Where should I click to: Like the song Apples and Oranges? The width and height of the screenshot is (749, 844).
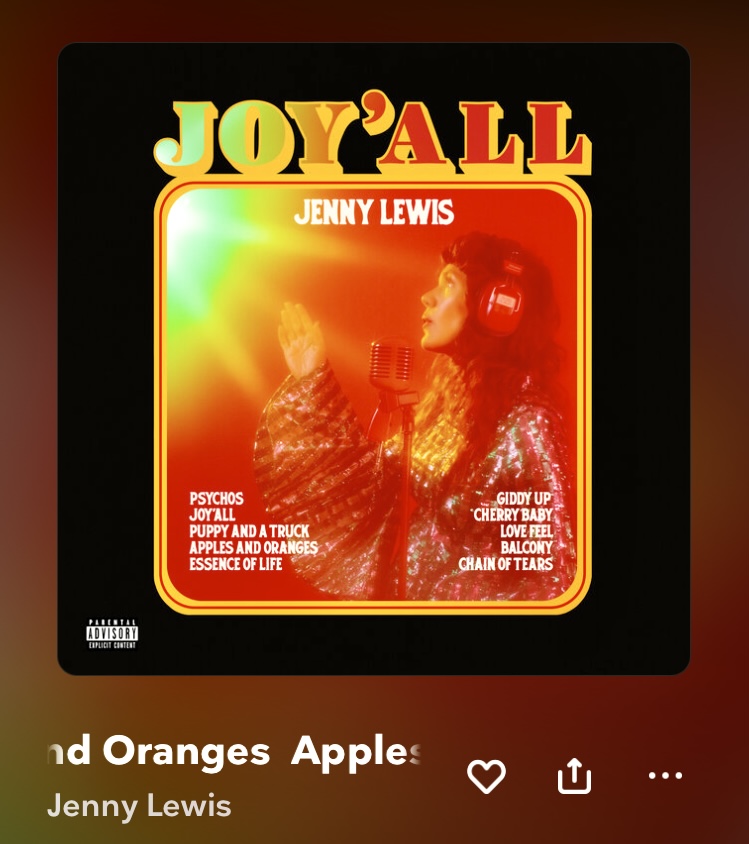tap(487, 776)
